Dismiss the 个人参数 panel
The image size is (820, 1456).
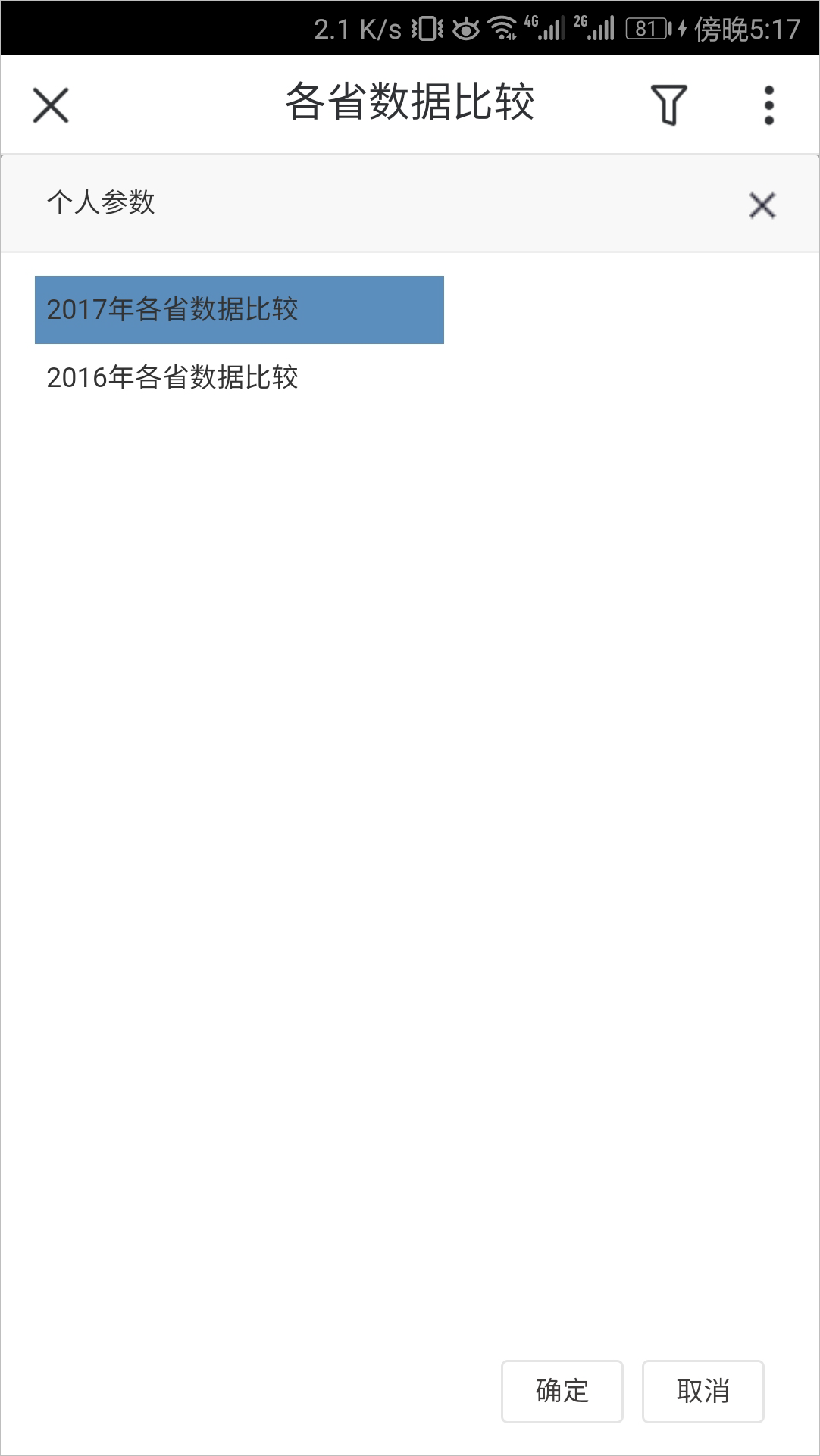762,205
